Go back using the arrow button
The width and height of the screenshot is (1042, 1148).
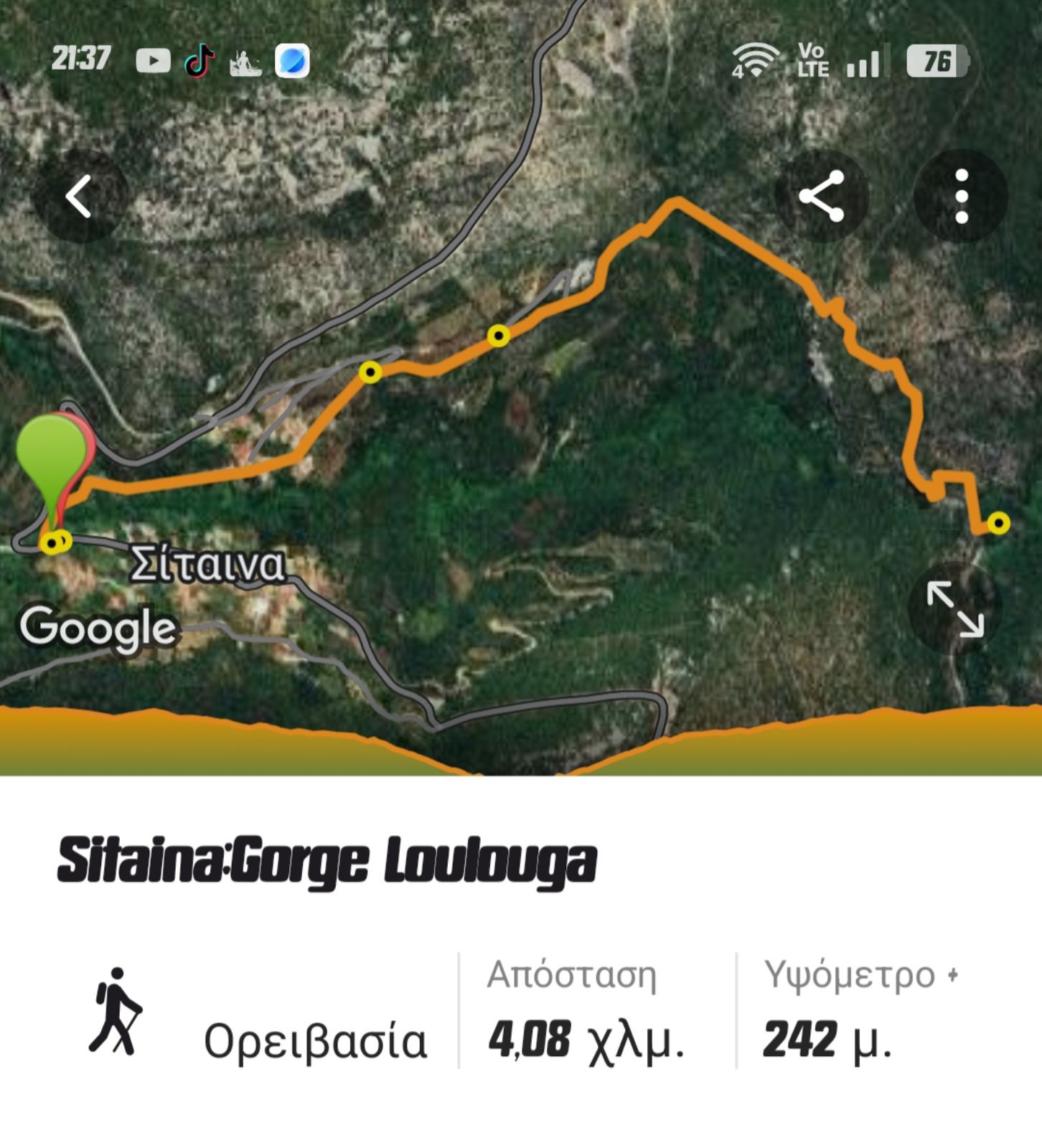click(x=79, y=196)
